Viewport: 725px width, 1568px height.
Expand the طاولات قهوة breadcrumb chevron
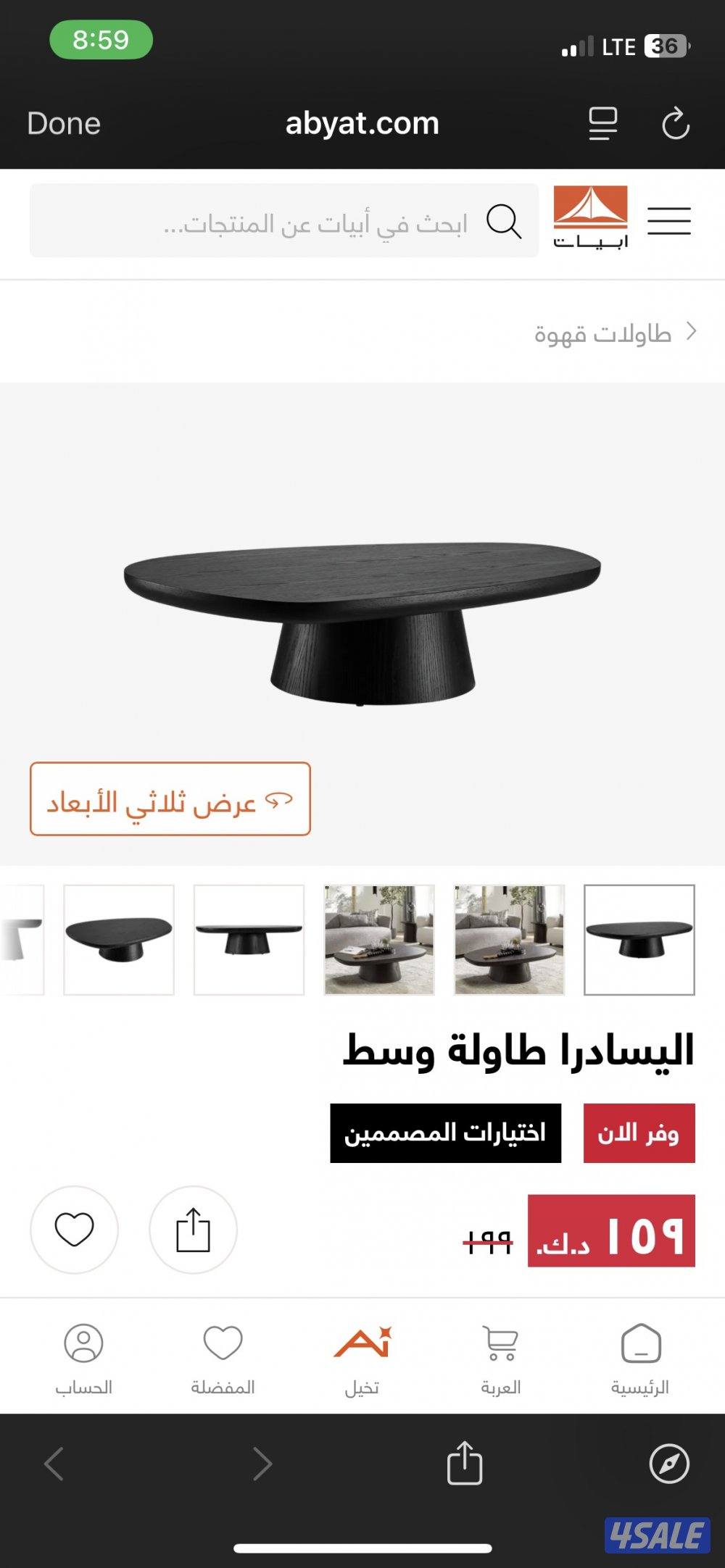[x=689, y=332]
